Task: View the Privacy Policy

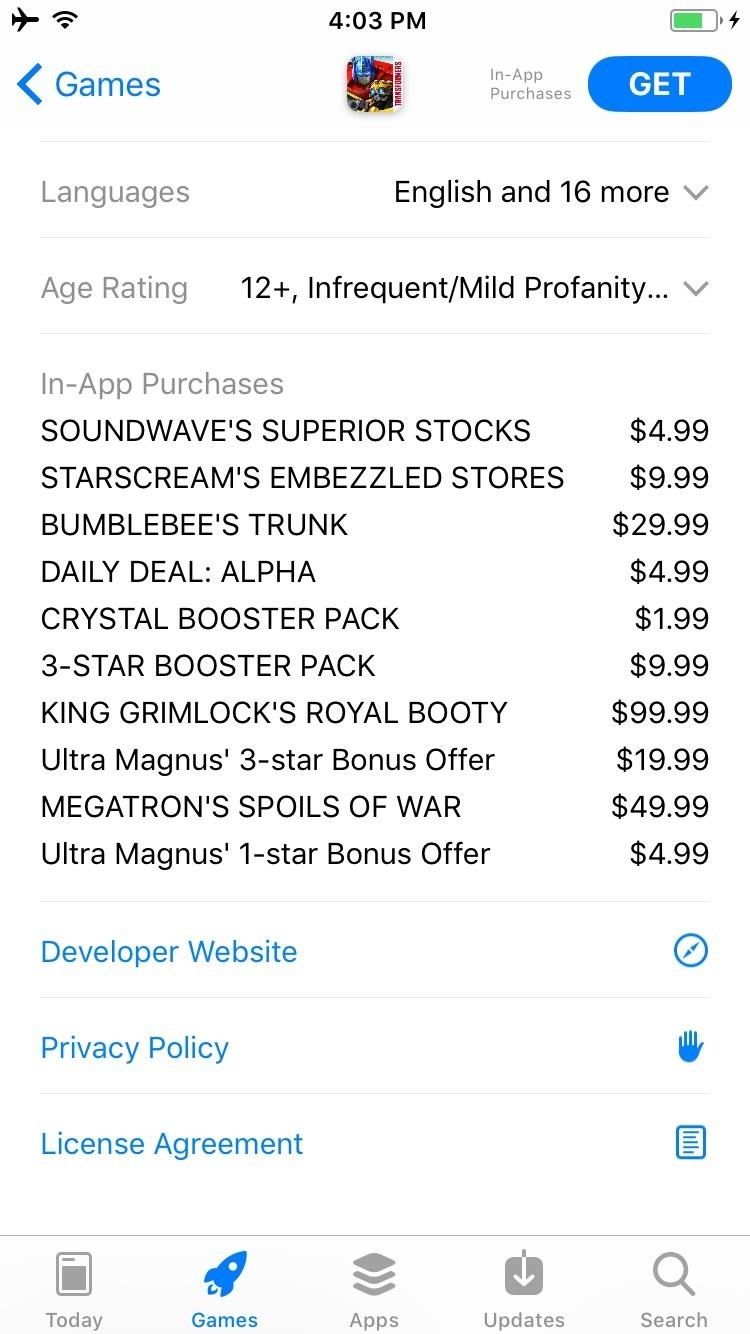Action: pyautogui.click(x=135, y=1047)
